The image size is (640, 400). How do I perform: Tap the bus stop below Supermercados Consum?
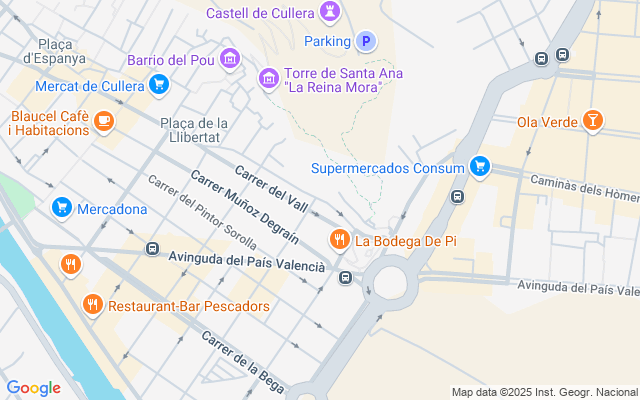tap(457, 197)
